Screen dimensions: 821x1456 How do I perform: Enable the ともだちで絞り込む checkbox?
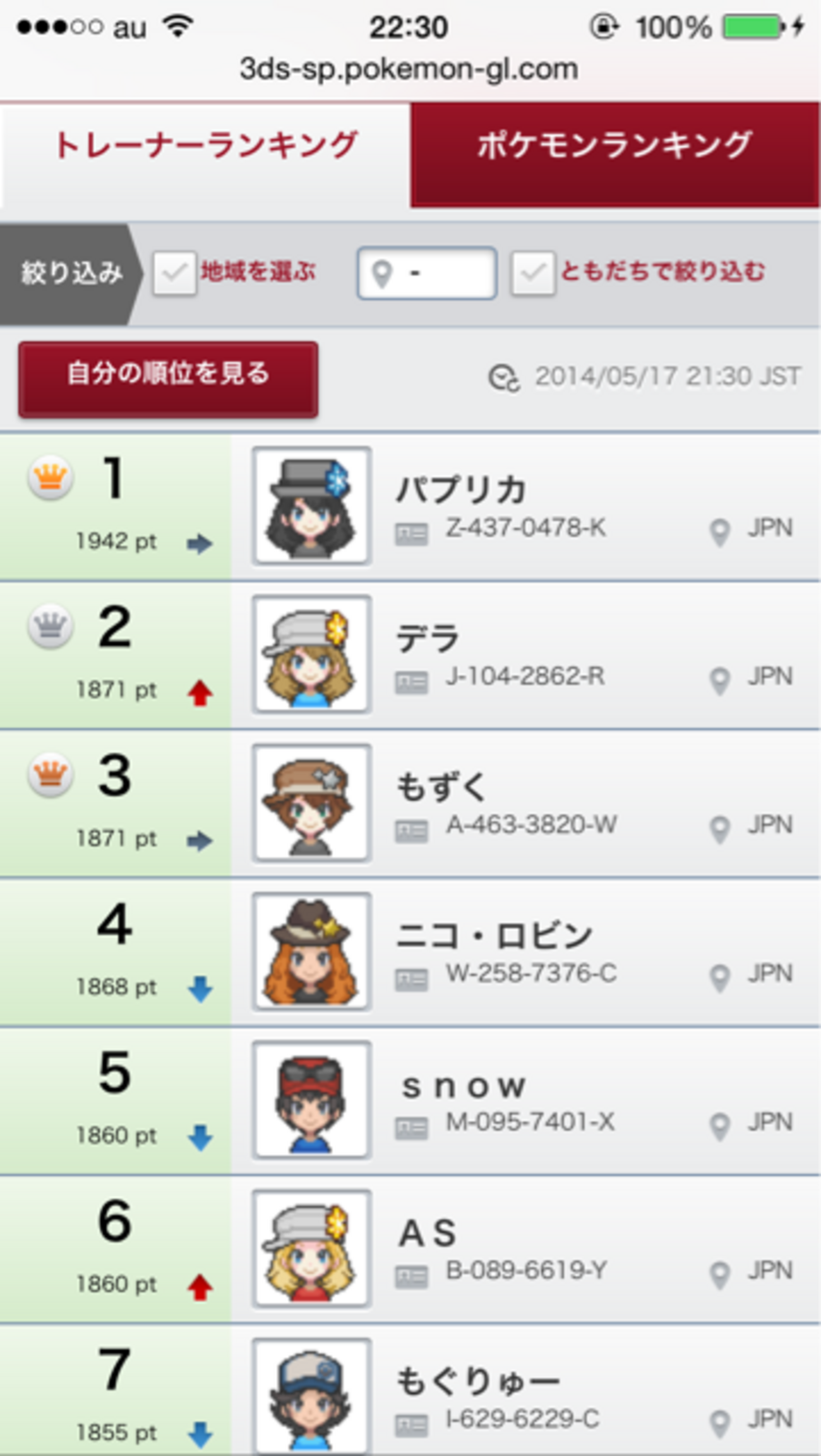click(533, 273)
